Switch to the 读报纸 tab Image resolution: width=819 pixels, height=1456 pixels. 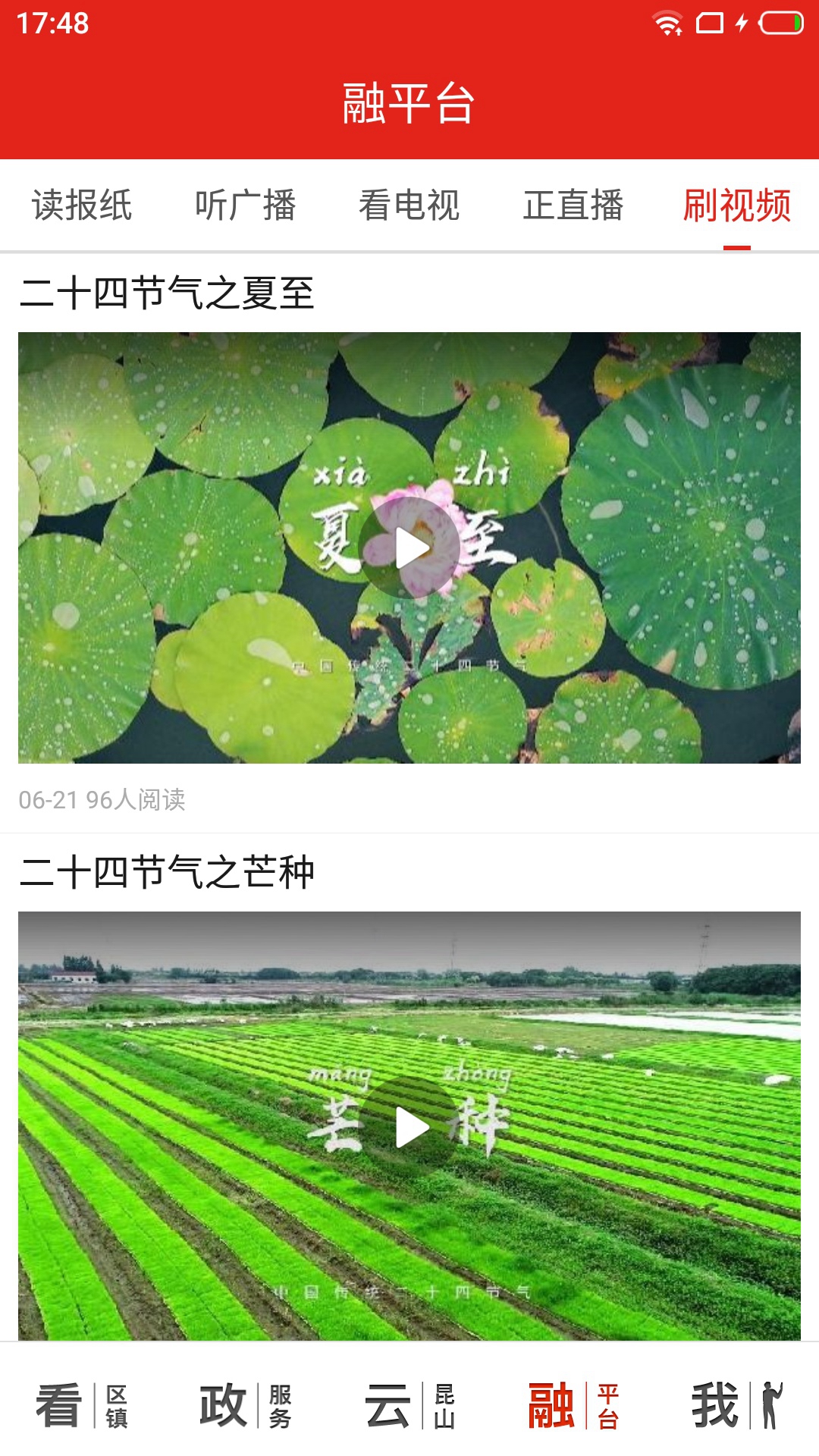(x=82, y=203)
